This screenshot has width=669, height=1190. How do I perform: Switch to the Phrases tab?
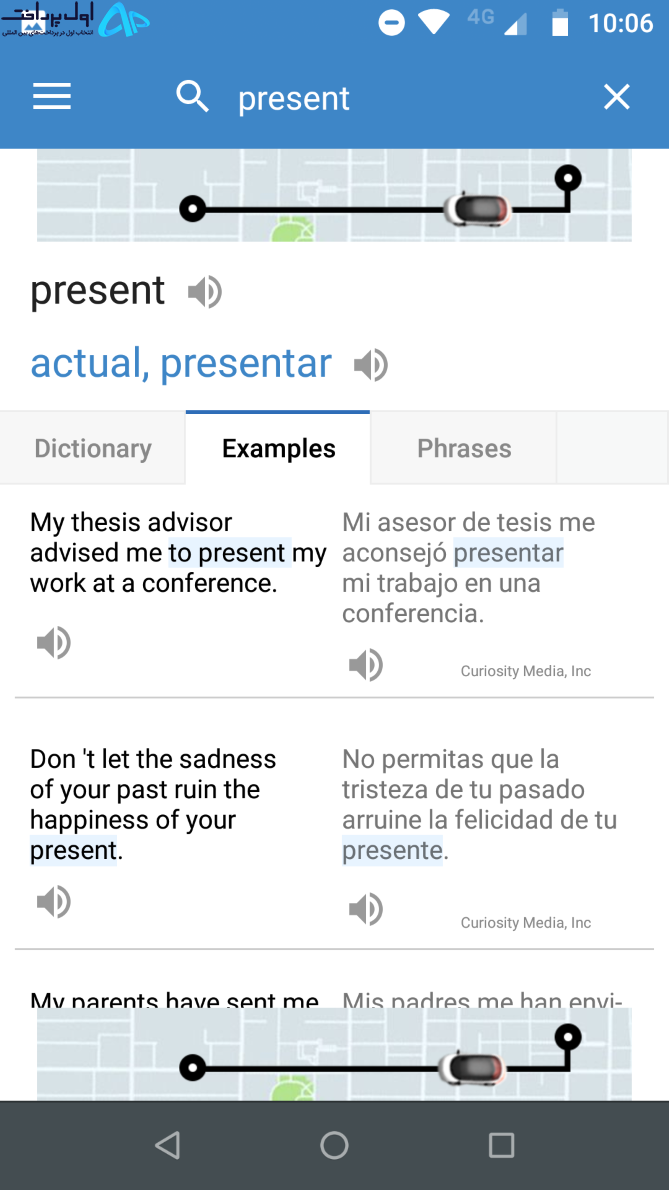[x=463, y=449]
